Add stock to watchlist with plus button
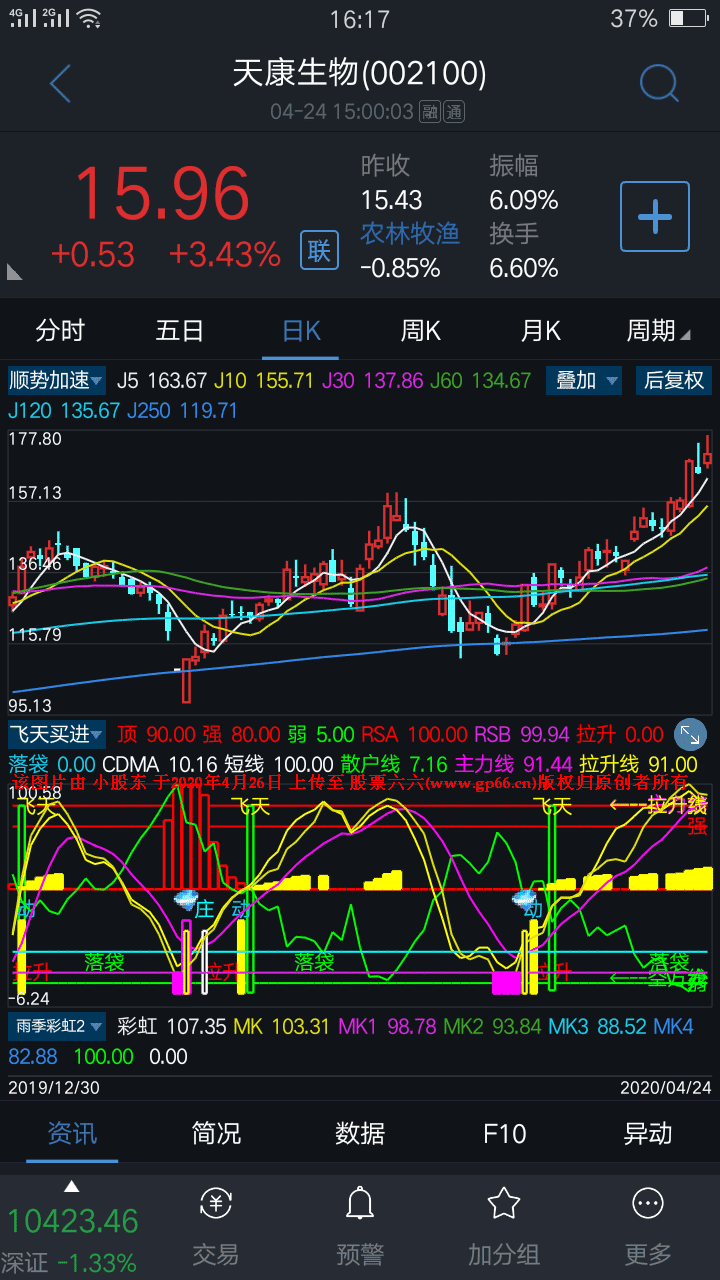720x1280 pixels. point(655,217)
